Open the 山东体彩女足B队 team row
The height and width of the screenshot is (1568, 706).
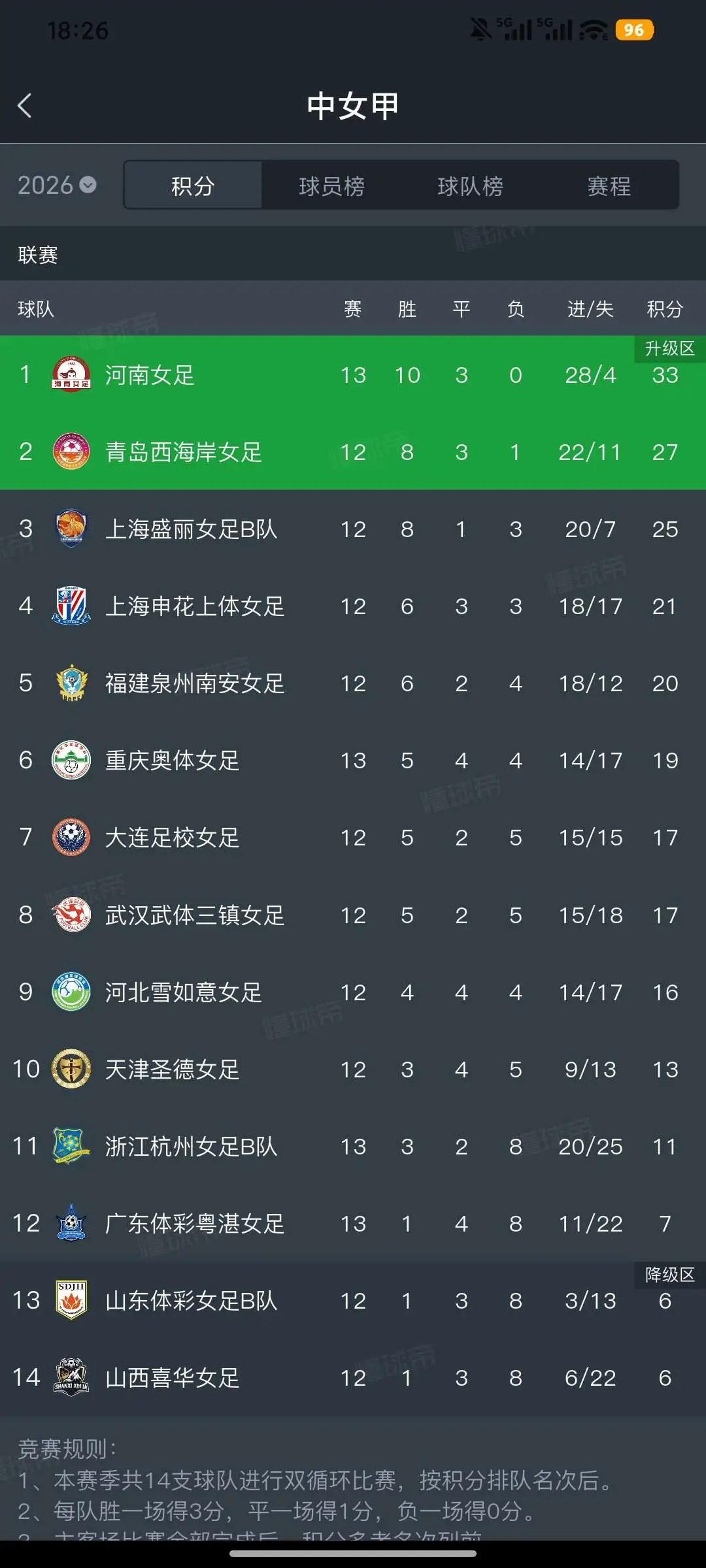(x=353, y=1300)
